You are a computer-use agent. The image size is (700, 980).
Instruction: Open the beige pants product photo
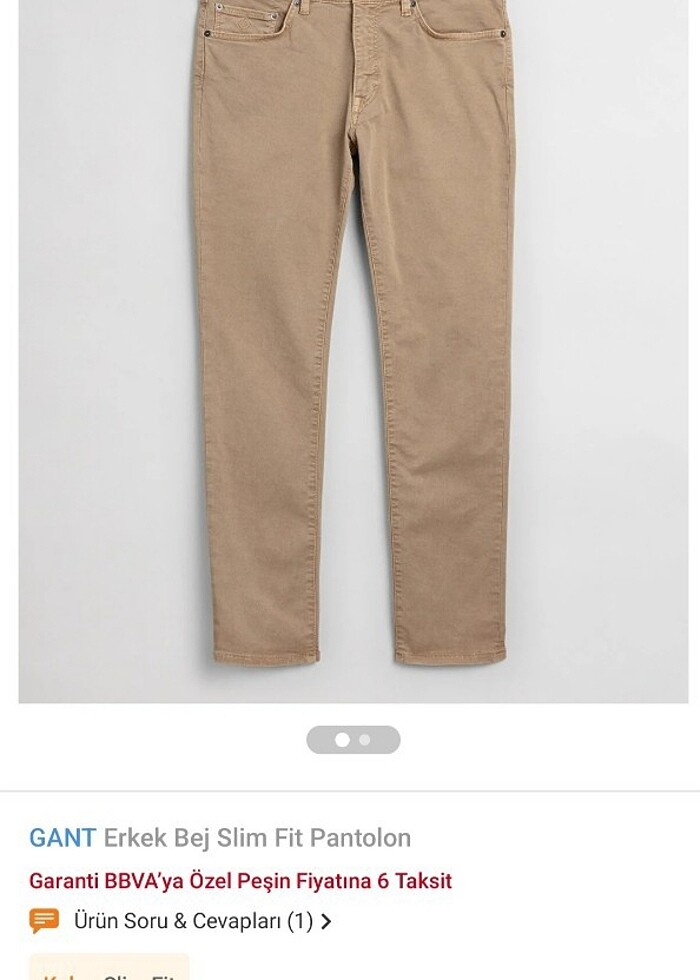(353, 340)
